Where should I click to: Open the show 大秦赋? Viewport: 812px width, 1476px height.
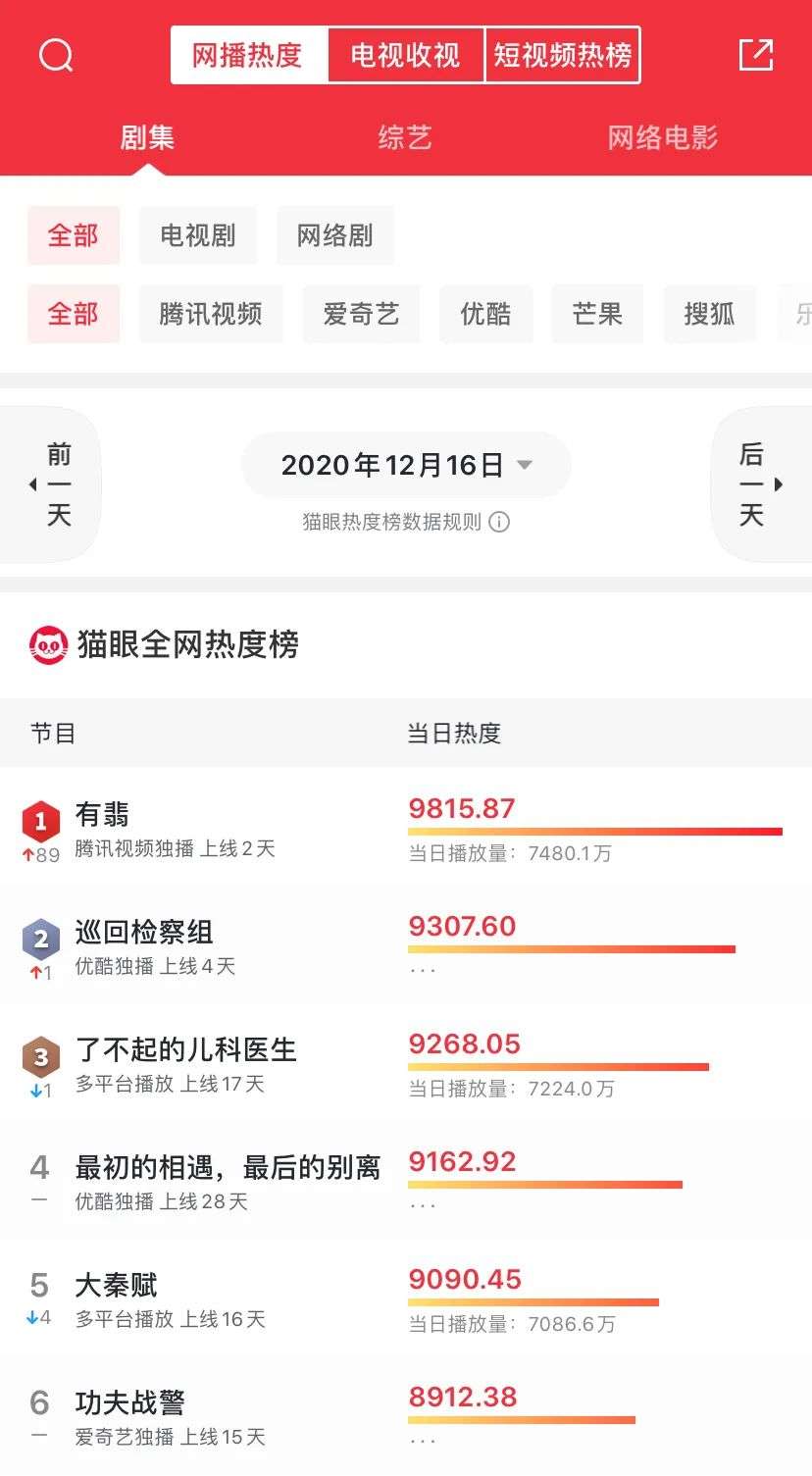tap(116, 1286)
